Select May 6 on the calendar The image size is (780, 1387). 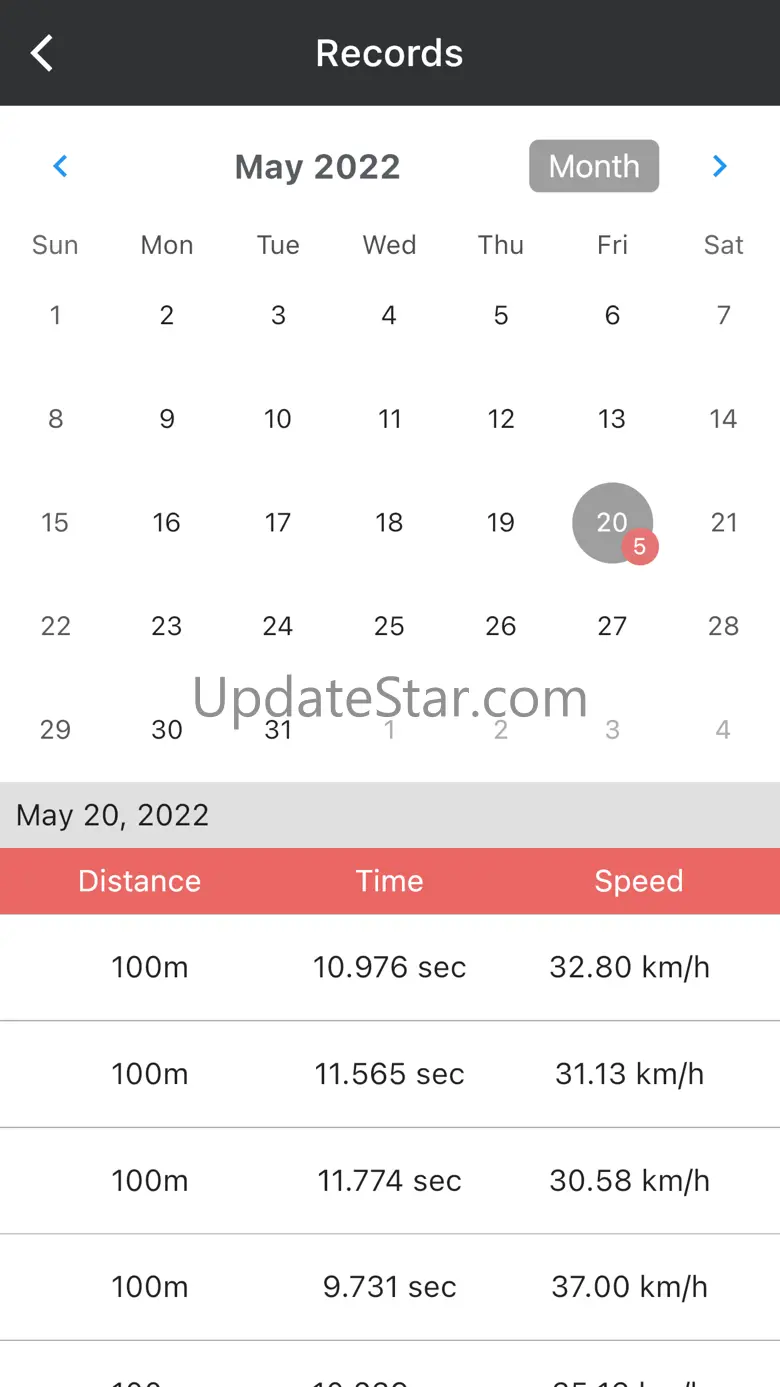tap(612, 315)
